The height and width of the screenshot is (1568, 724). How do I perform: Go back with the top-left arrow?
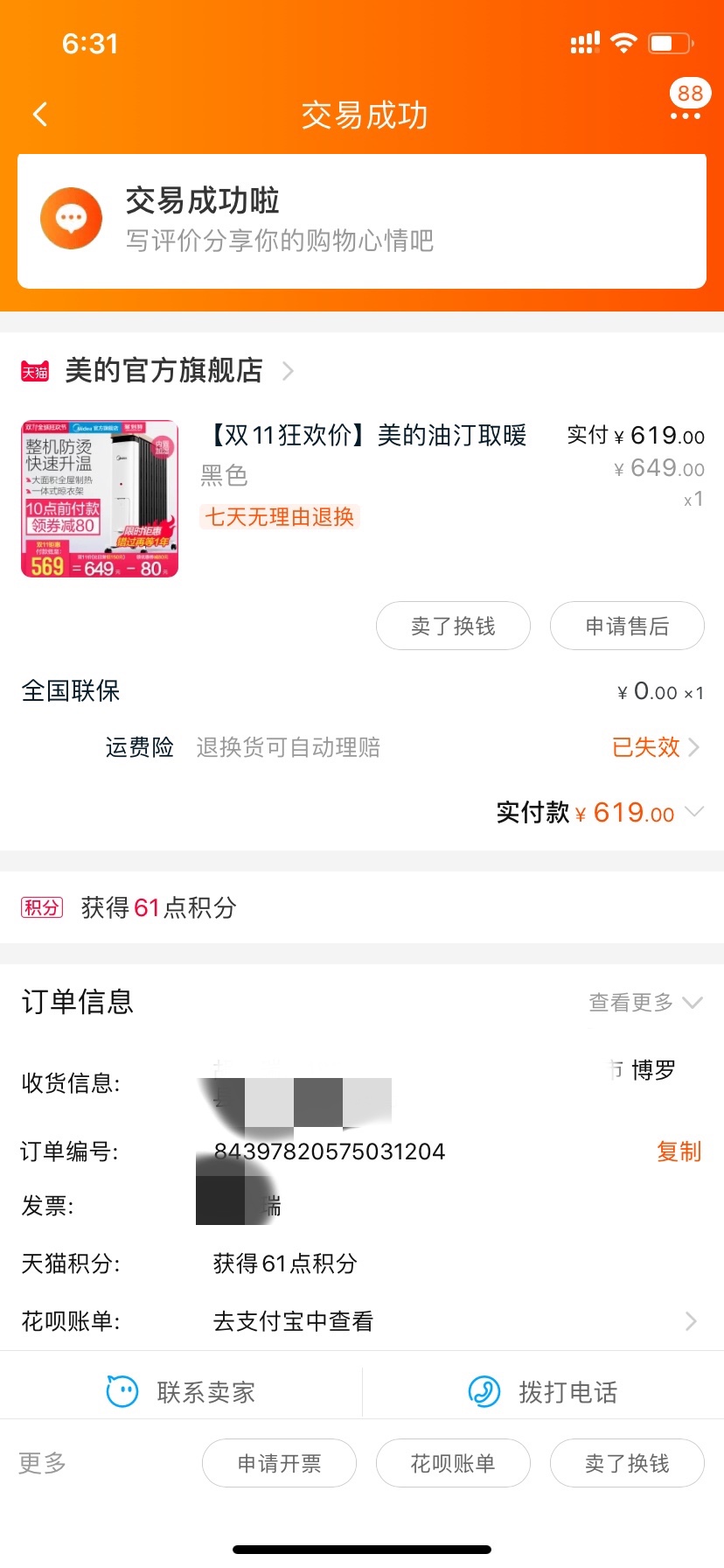click(x=40, y=115)
